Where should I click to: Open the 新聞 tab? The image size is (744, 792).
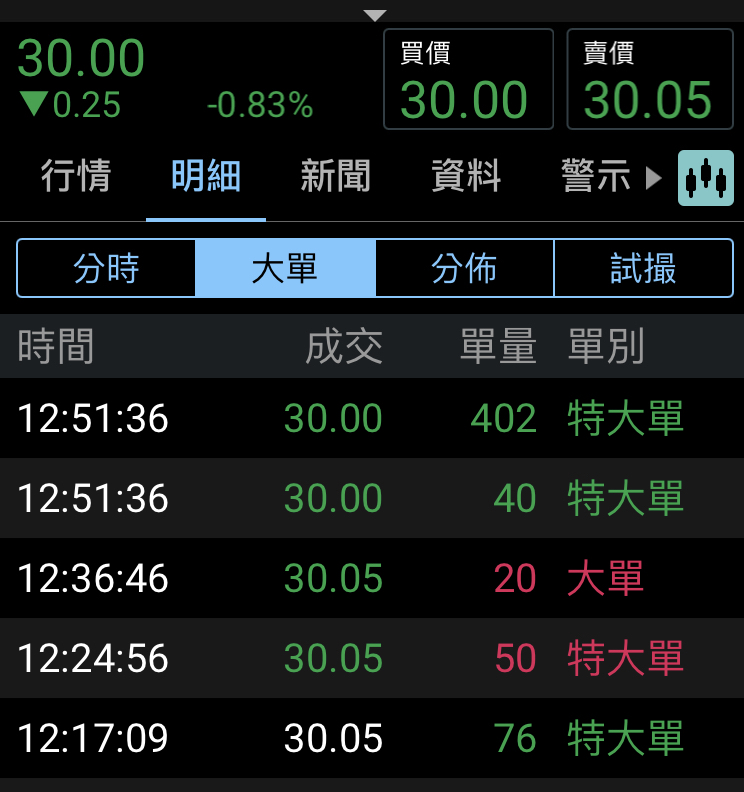point(335,177)
